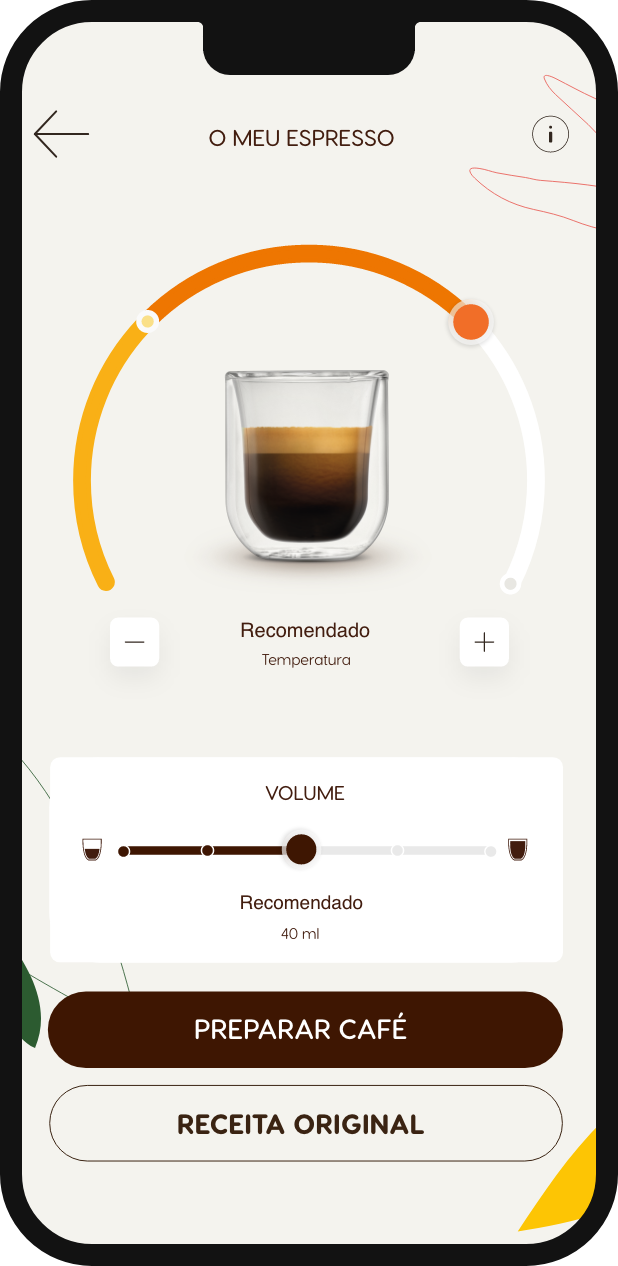This screenshot has height=1266, width=618.
Task: Open the info icon
Action: tap(550, 134)
